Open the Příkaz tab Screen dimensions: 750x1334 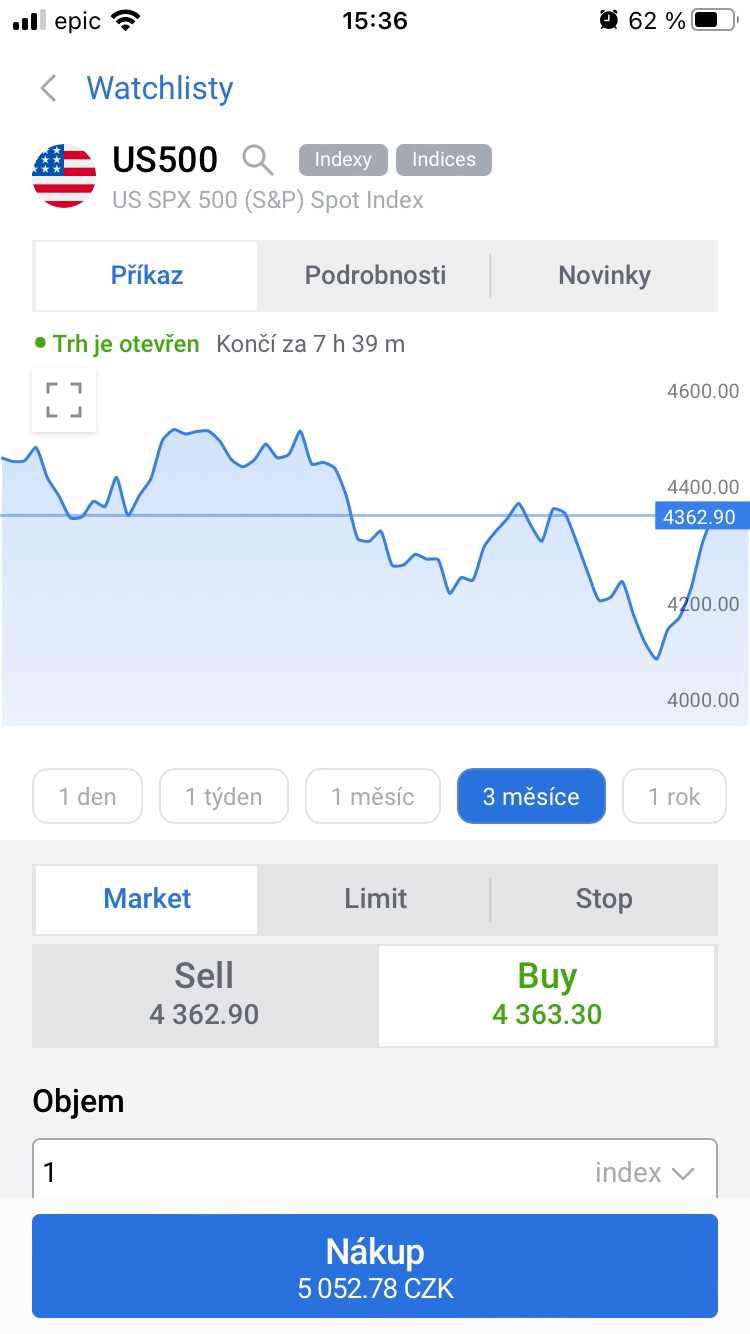point(147,276)
